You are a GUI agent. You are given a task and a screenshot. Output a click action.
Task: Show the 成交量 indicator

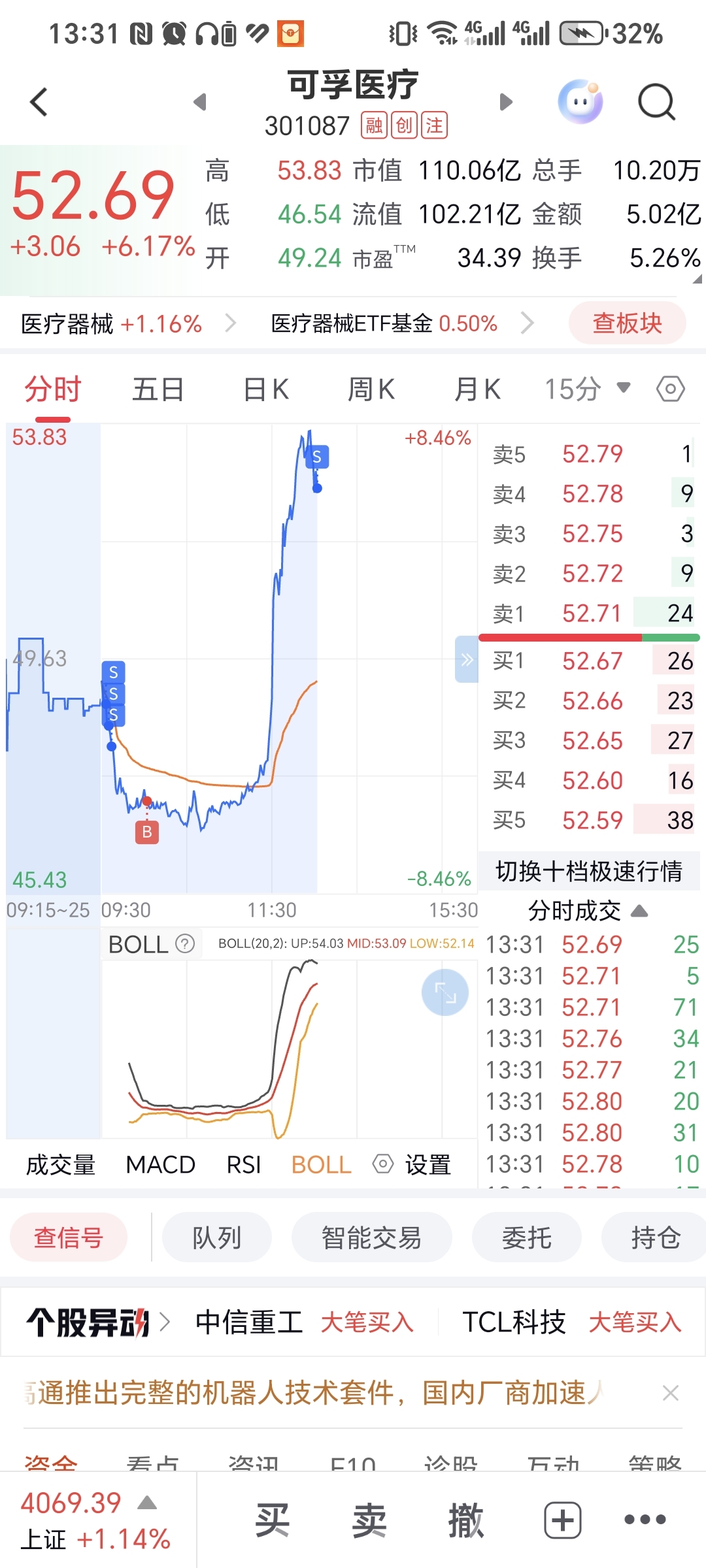tap(61, 1164)
